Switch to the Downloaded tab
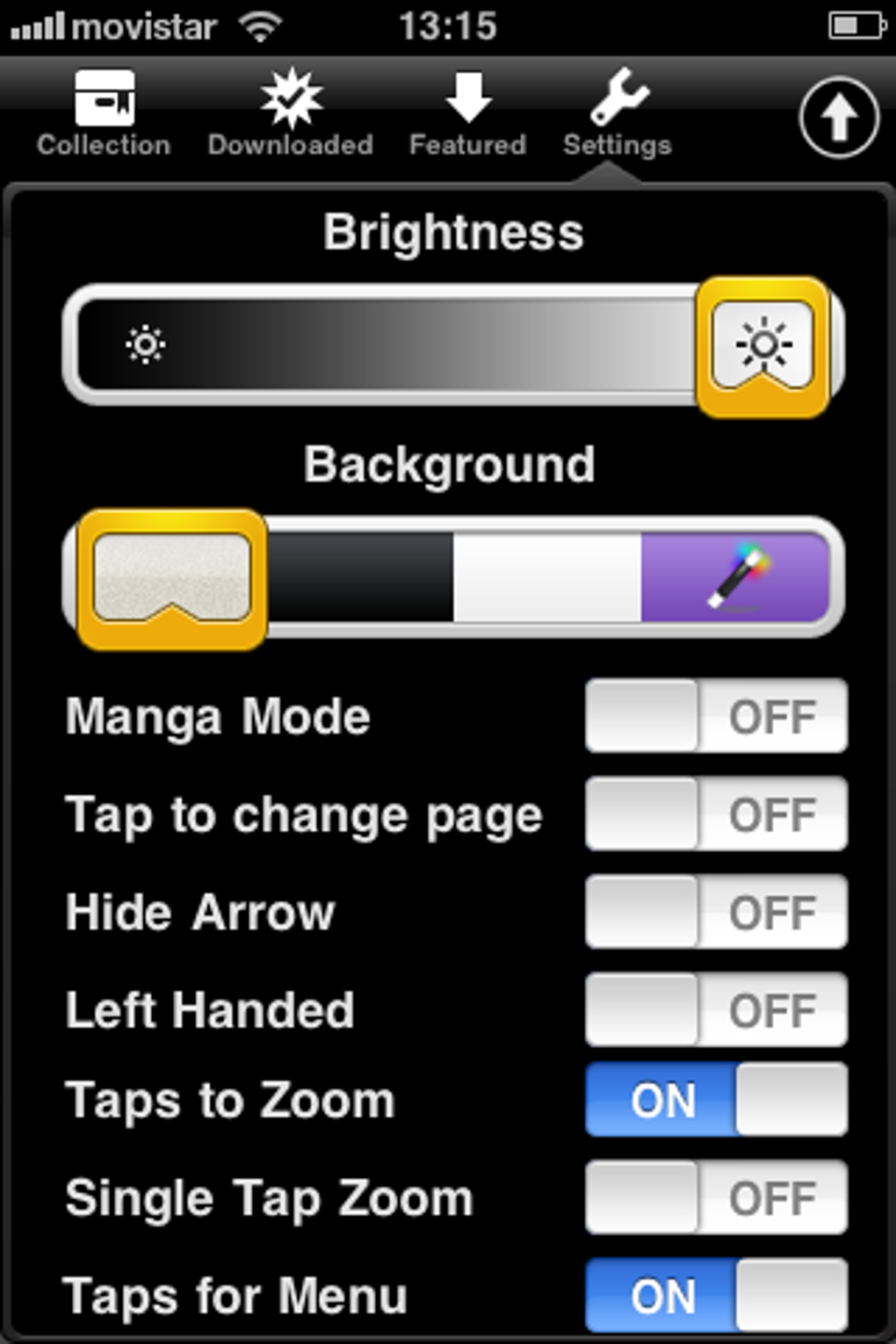The width and height of the screenshot is (896, 1344). [x=291, y=114]
